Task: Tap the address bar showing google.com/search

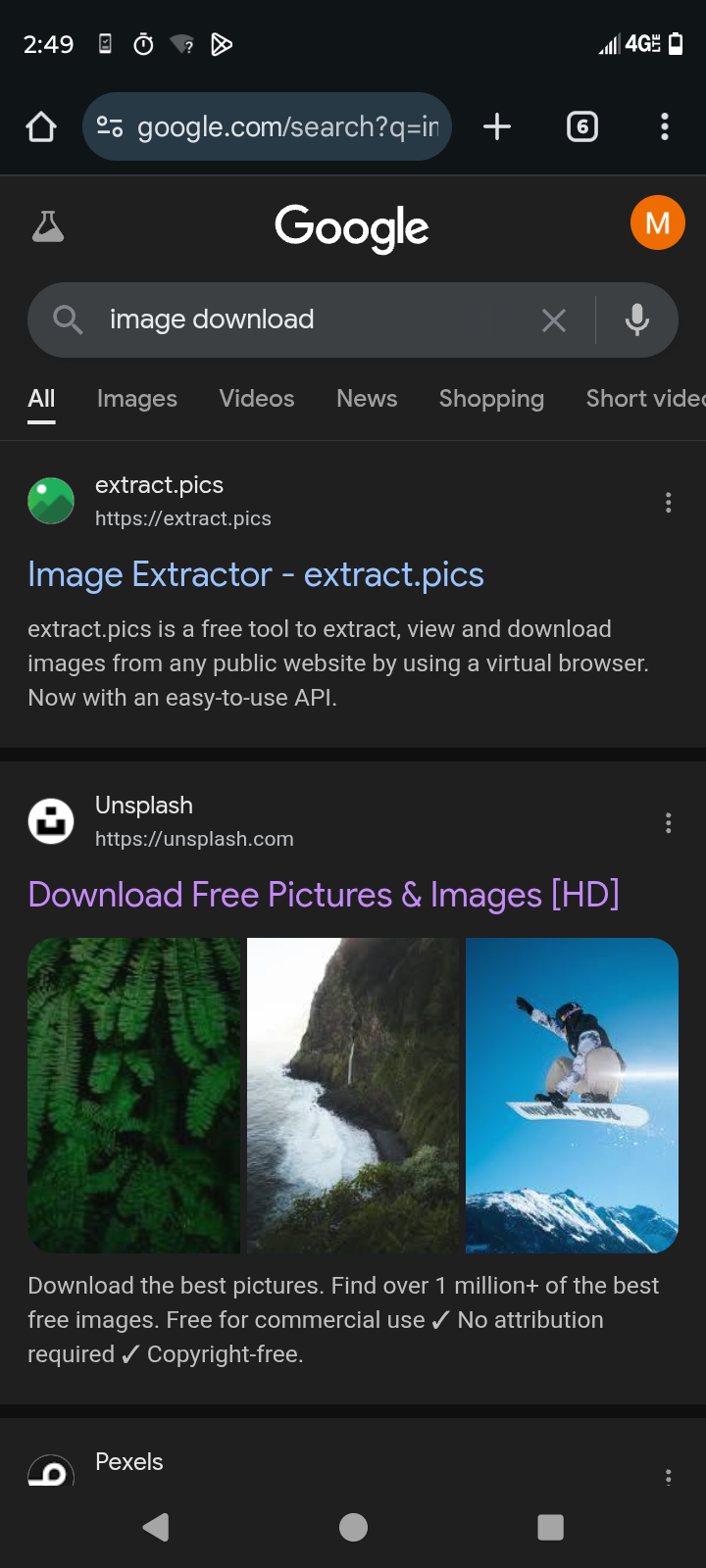Action: pyautogui.click(x=267, y=126)
